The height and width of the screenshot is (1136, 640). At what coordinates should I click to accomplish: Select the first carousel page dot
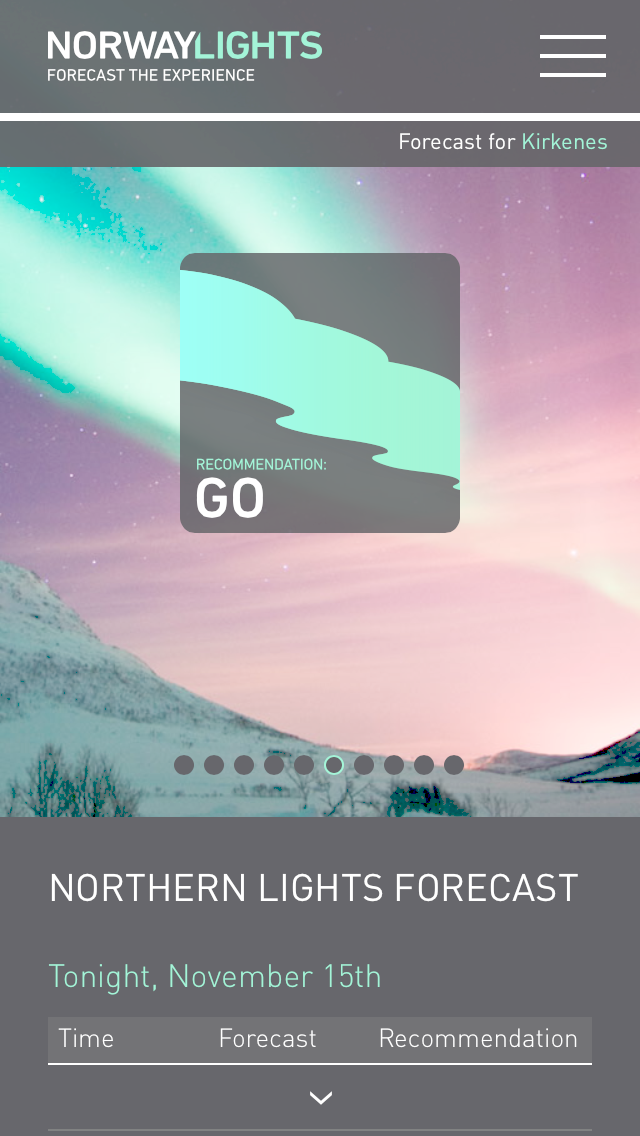click(x=184, y=765)
